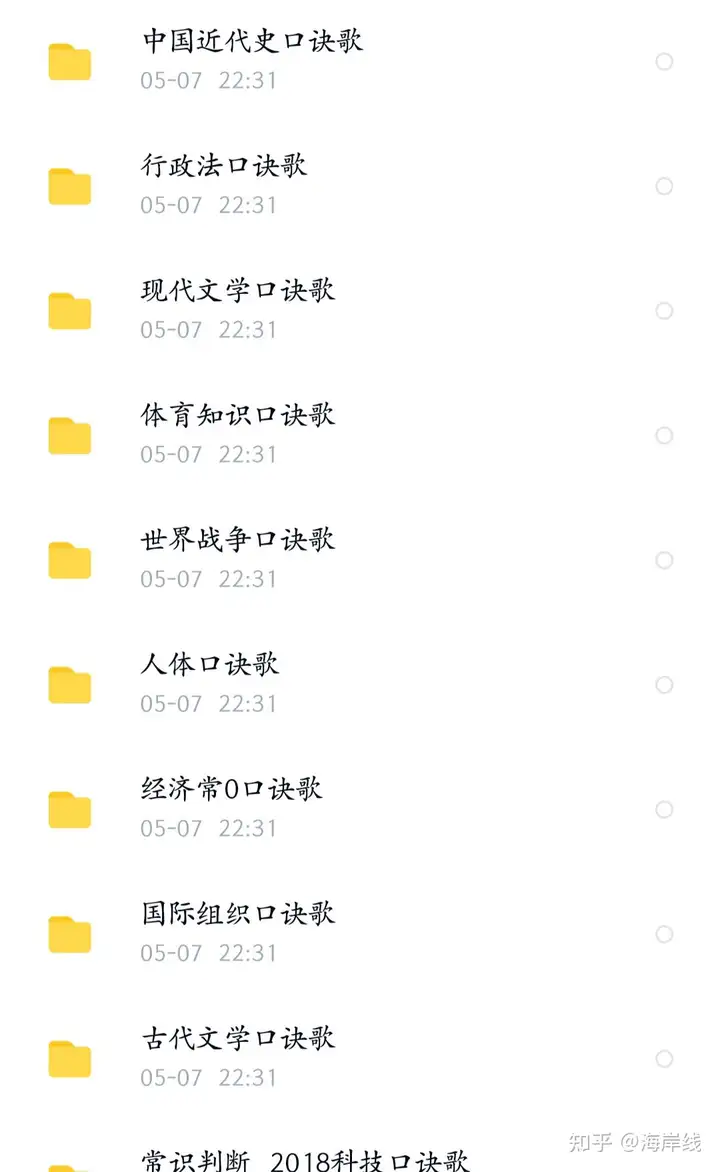
Task: Select the circle beside 行政法口诀歌
Action: click(x=664, y=186)
